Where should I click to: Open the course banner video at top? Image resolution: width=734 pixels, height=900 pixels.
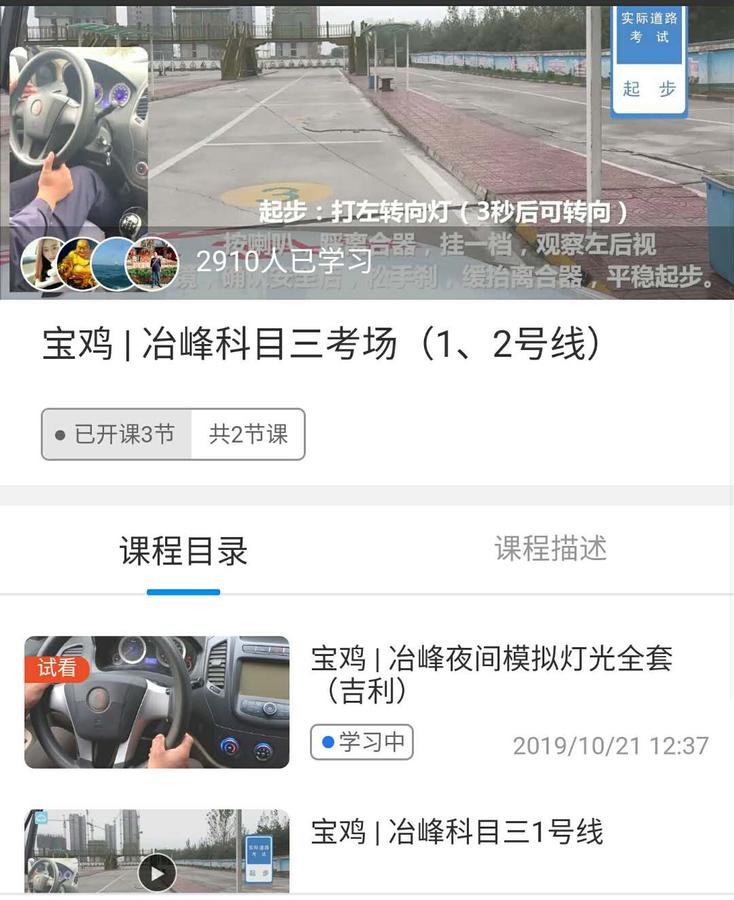tap(440, 130)
